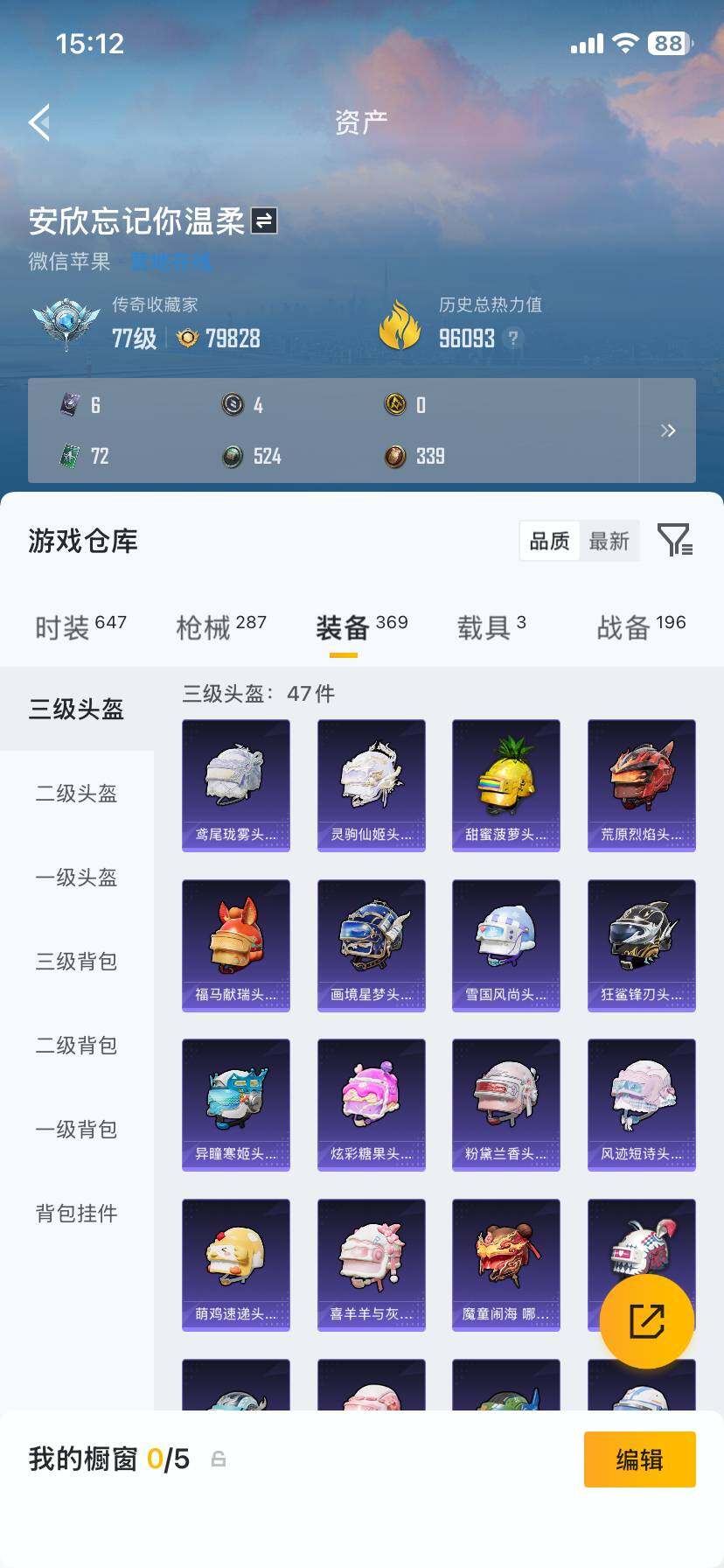Click the gold emblem currency icon showing 0
Image resolution: width=724 pixels, height=1568 pixels.
(396, 405)
